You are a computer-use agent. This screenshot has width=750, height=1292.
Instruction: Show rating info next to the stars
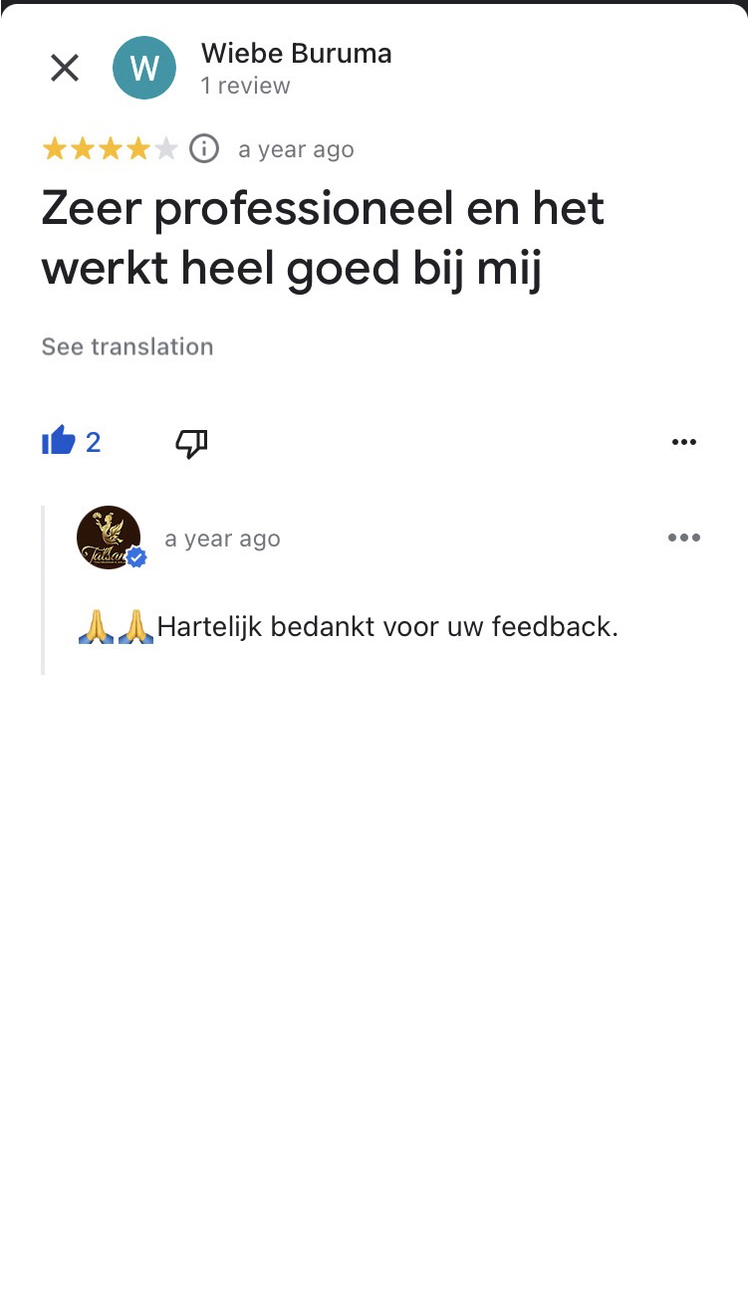(204, 149)
